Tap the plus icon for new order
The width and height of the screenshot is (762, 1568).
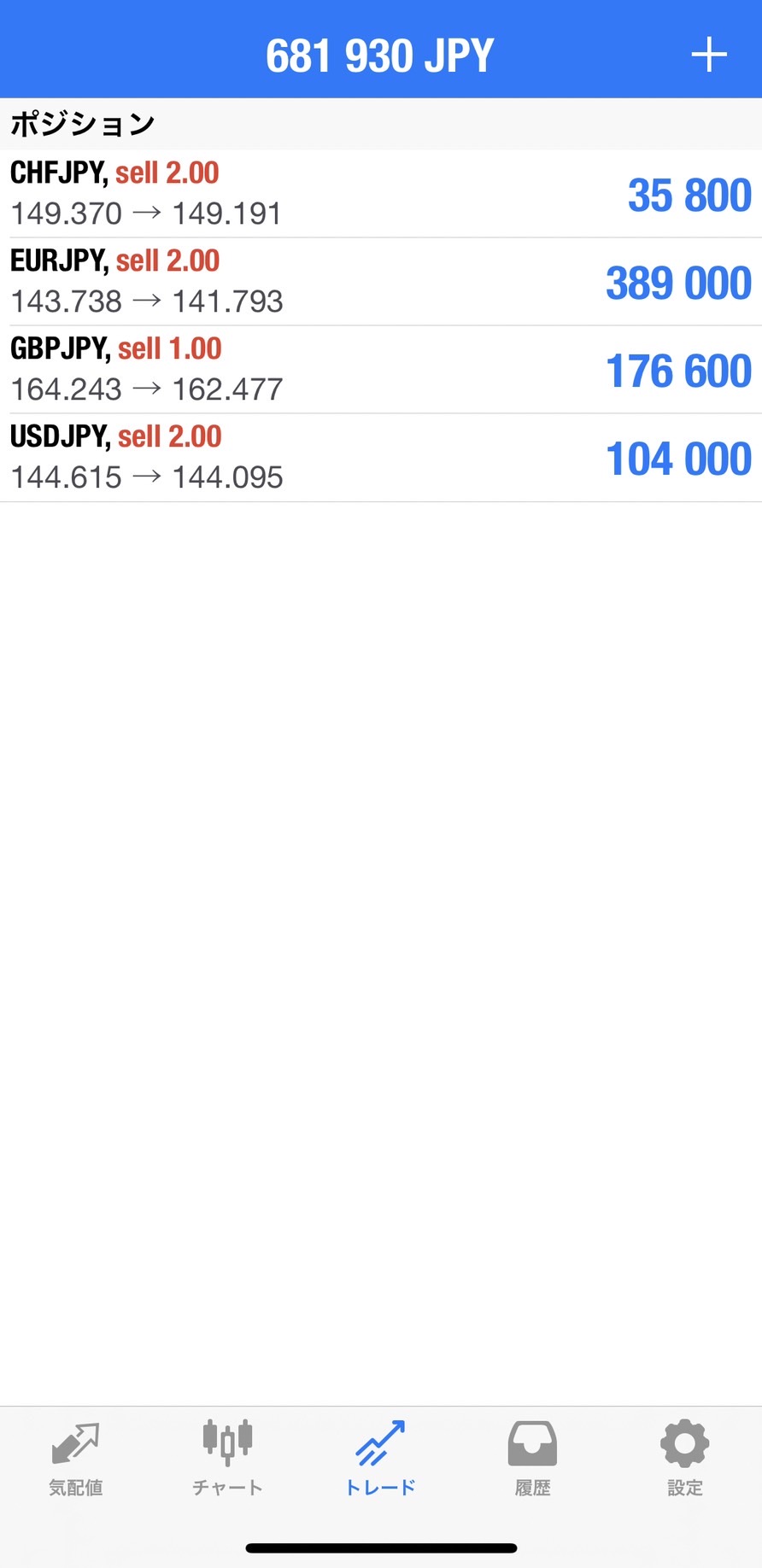pos(708,56)
